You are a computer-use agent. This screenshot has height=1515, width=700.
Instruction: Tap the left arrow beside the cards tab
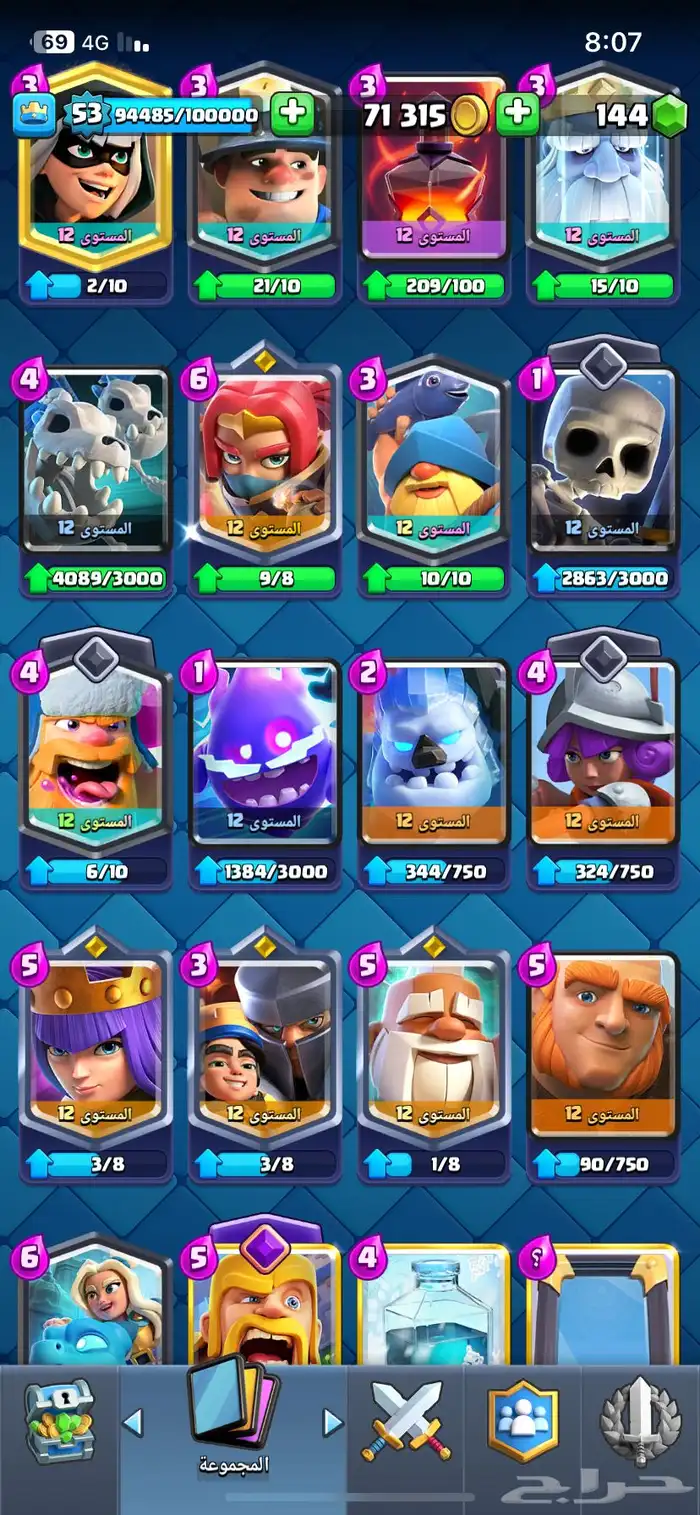133,1421
